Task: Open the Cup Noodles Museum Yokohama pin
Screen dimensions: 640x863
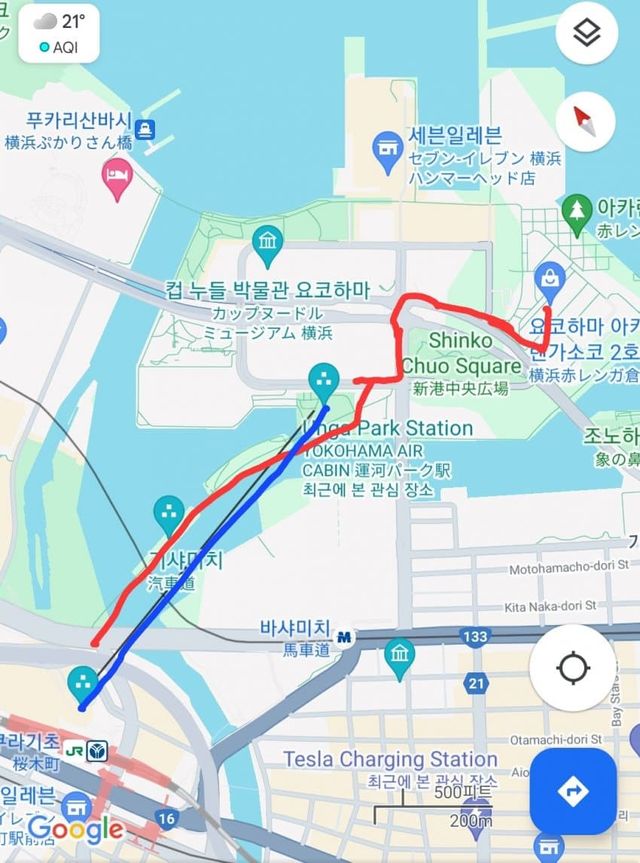Action: coord(268,240)
